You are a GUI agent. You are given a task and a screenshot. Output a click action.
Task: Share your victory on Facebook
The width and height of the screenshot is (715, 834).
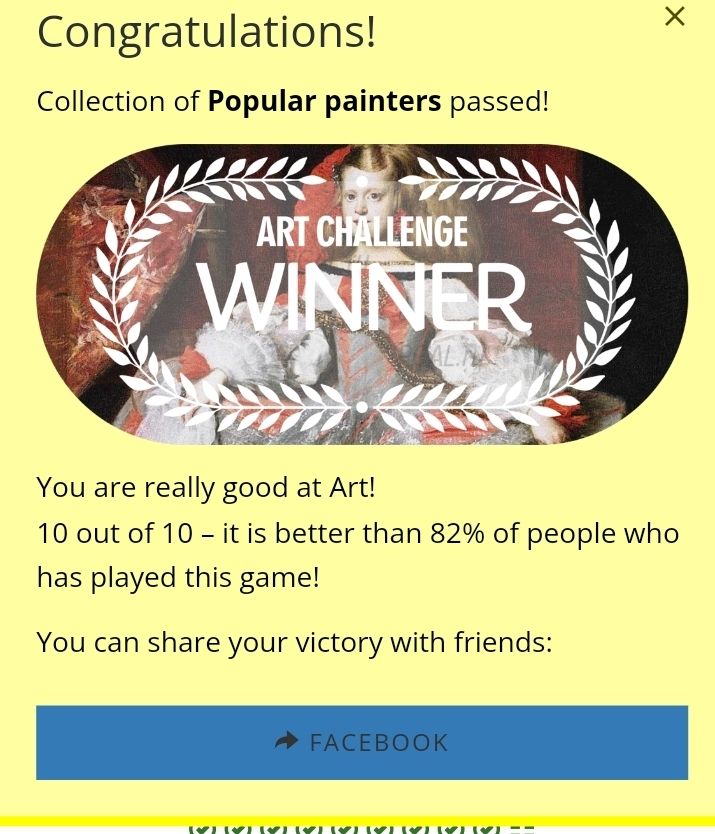pyautogui.click(x=362, y=742)
